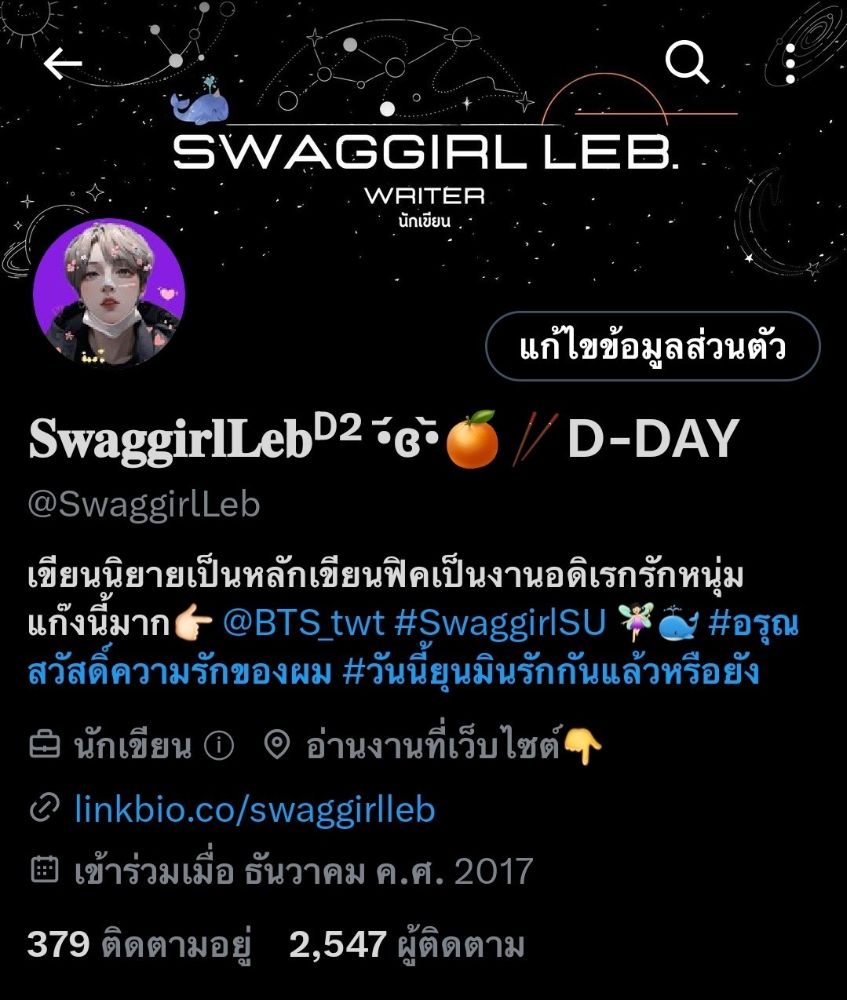Go back using the arrow icon

63,65
